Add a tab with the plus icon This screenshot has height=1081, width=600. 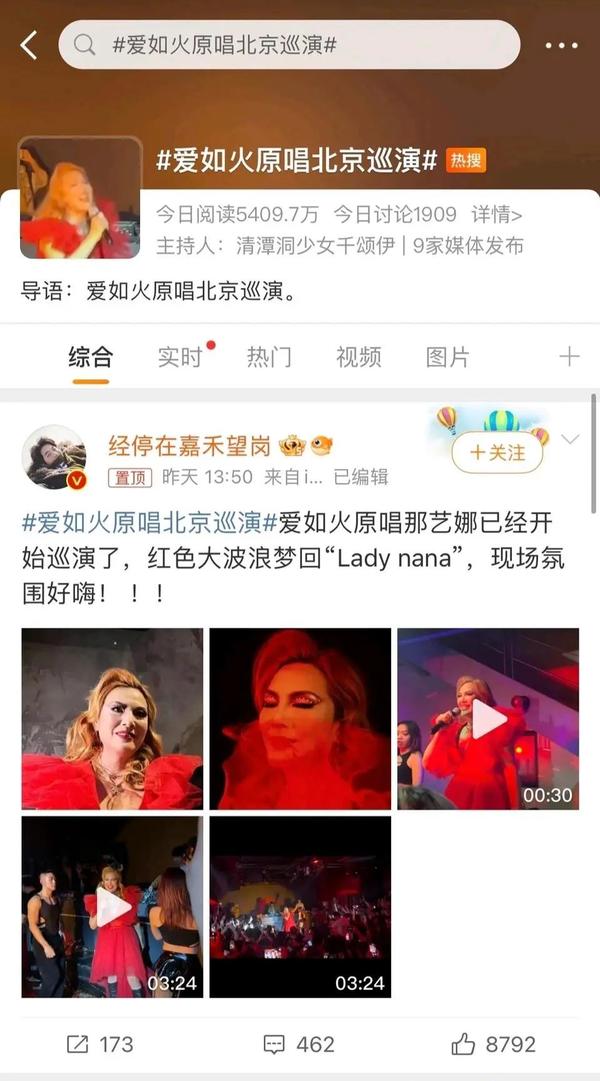pyautogui.click(x=569, y=357)
